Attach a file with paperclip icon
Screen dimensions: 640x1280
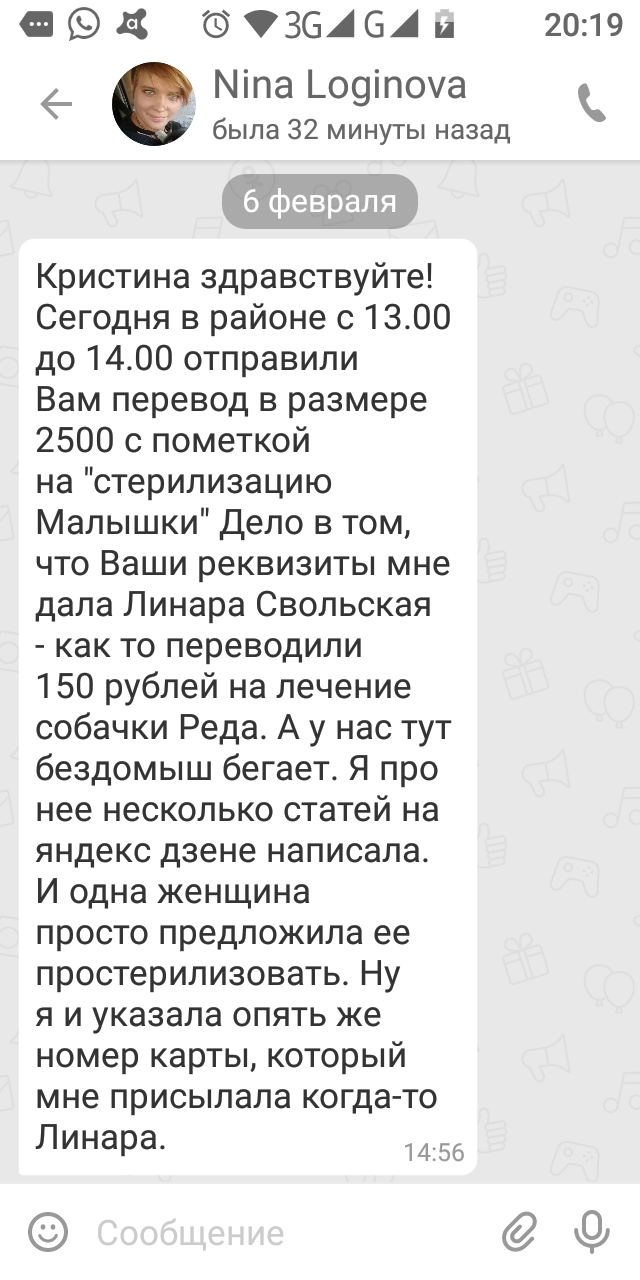click(x=520, y=1232)
